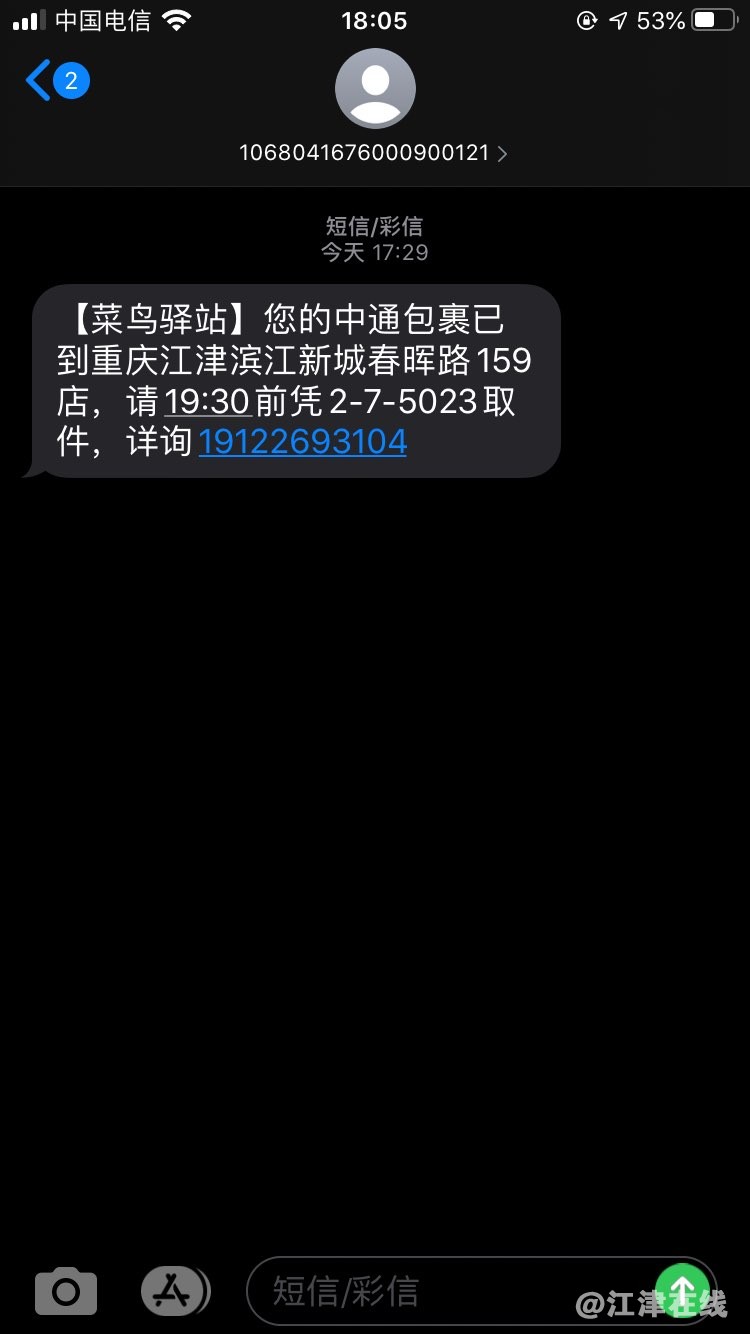This screenshot has width=750, height=1334.
Task: Focus the 短信/彩信 message field
Action: click(440, 1291)
